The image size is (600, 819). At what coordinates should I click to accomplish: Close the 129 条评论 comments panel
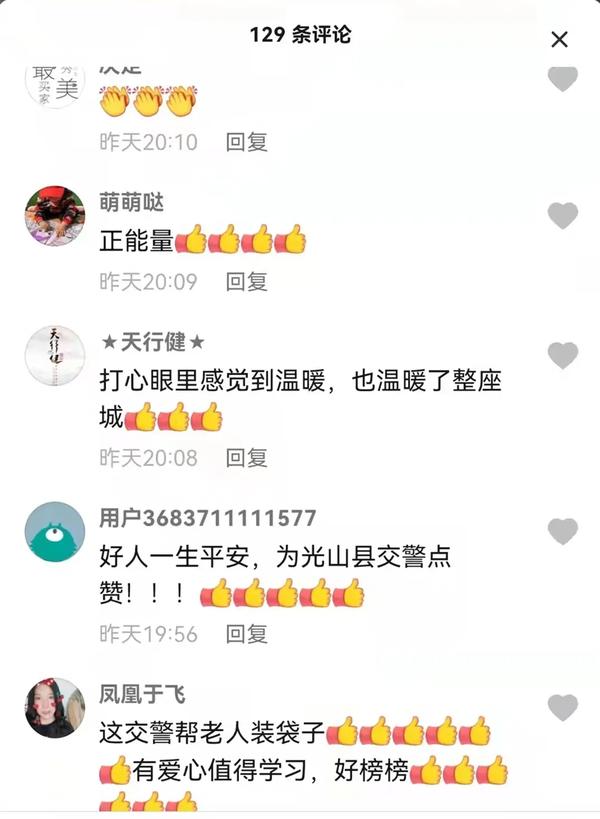click(560, 39)
